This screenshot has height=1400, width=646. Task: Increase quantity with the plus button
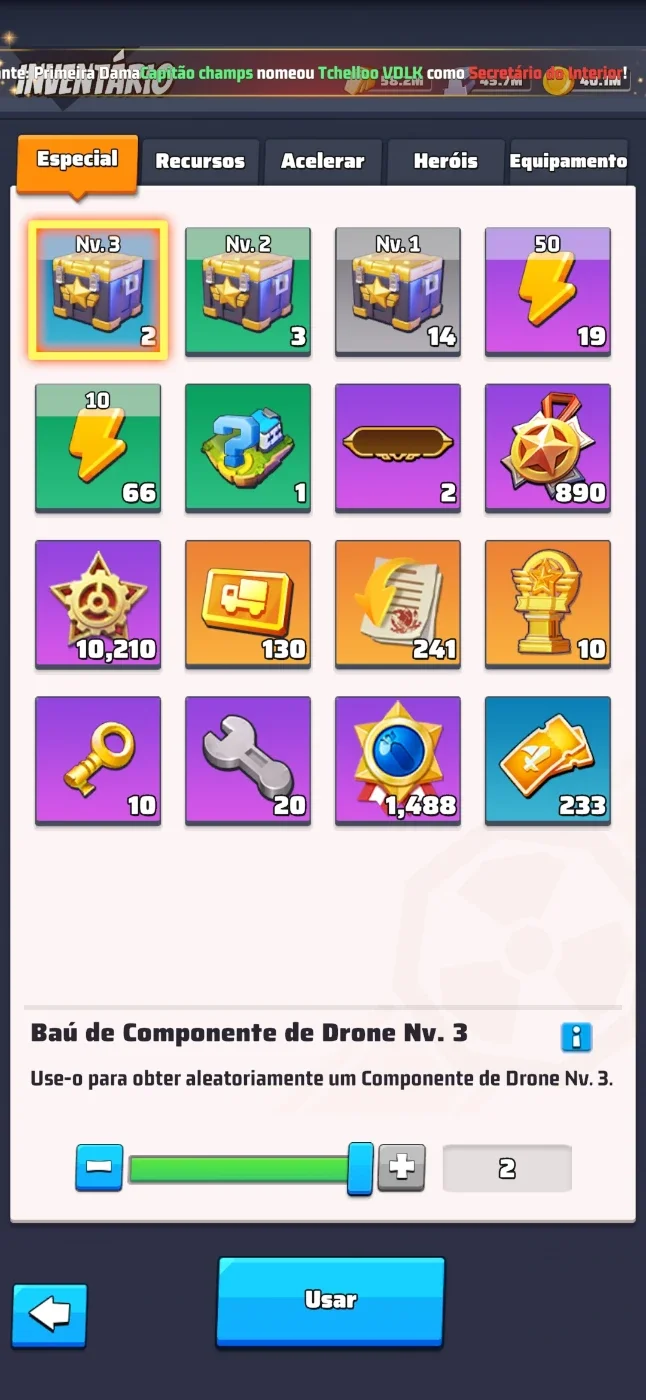[401, 1168]
